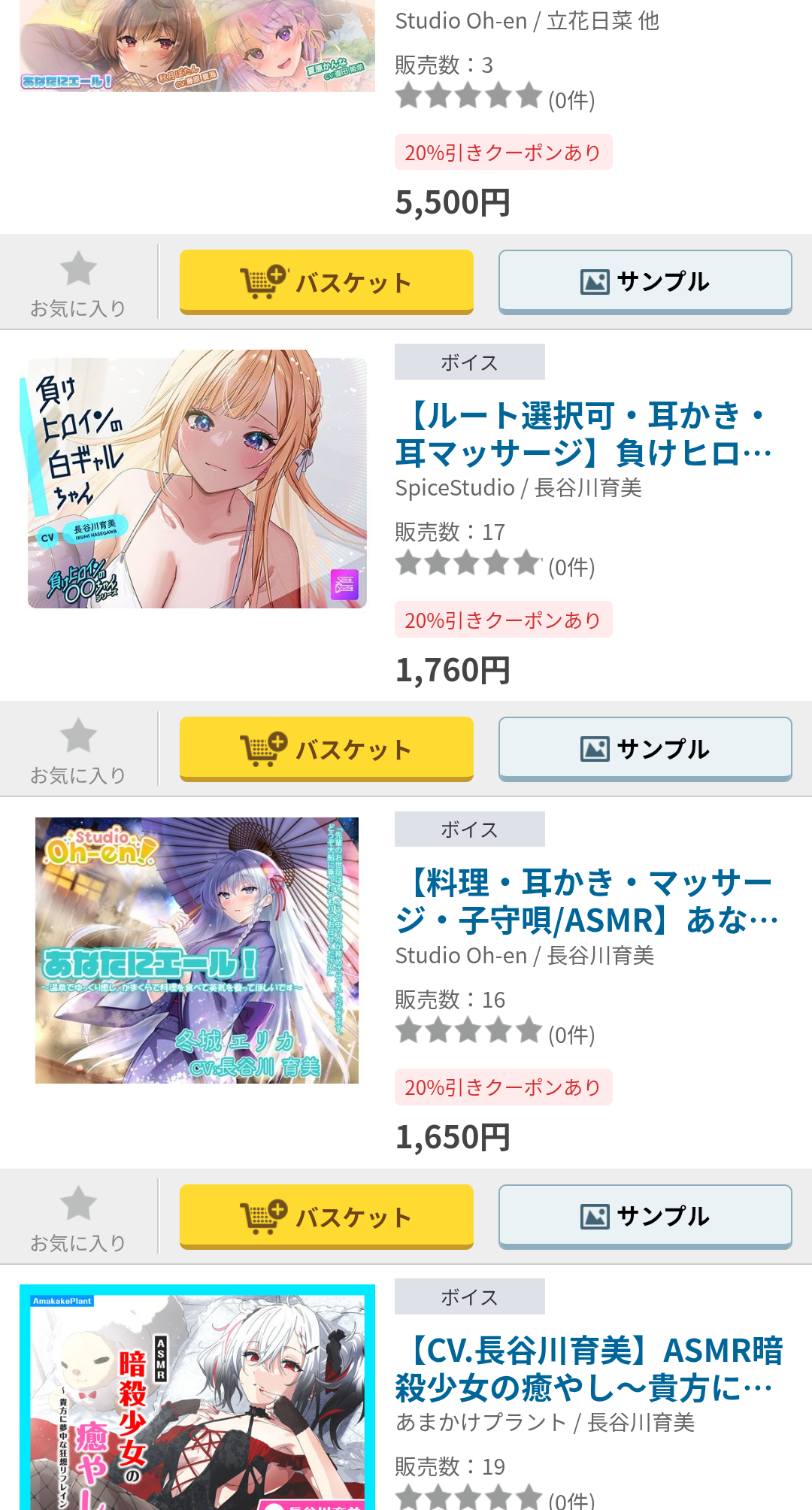Open the 冬城エリカ cover image
This screenshot has height=1510, width=812.
tap(197, 951)
